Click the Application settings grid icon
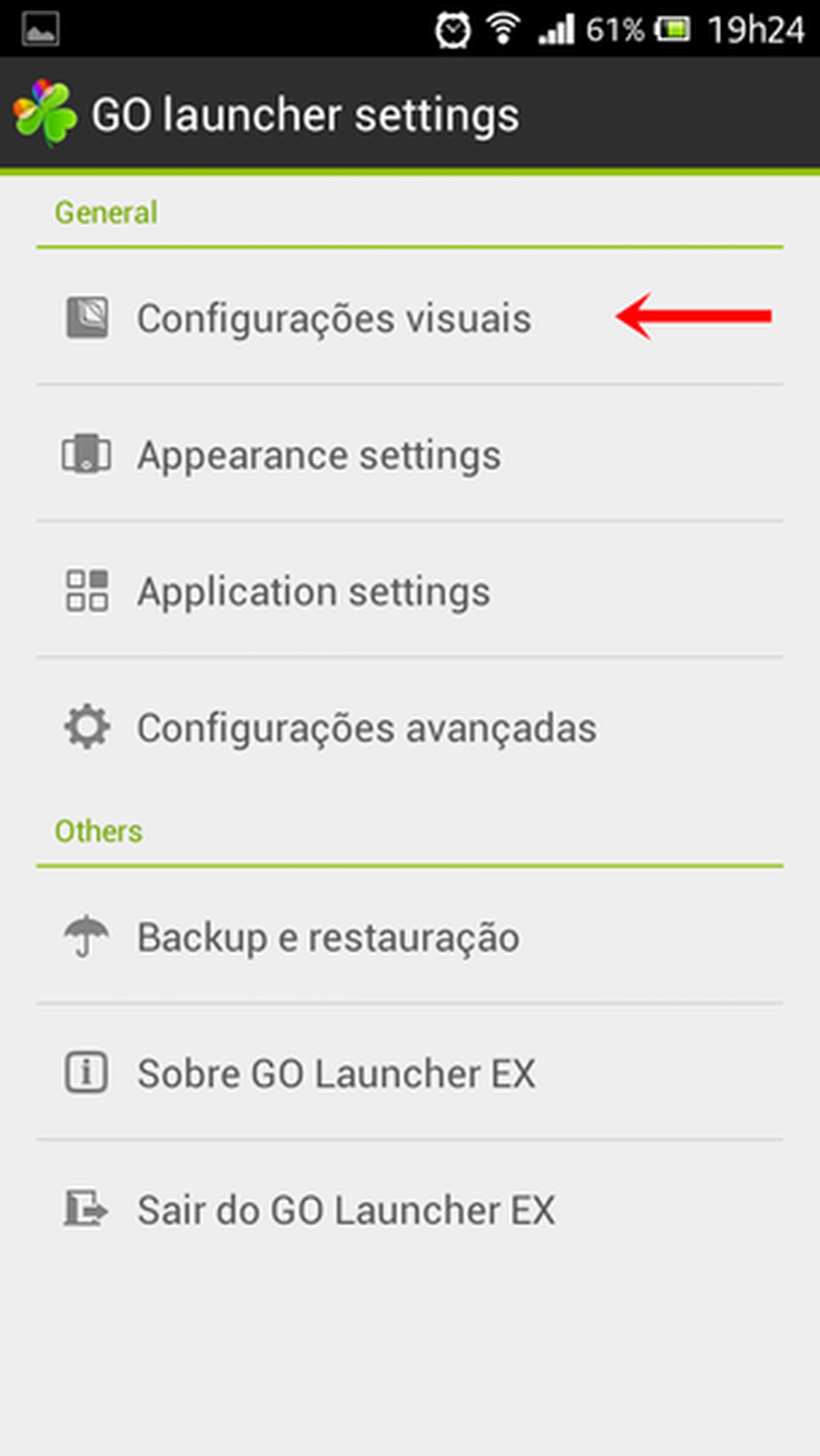Screen dimensions: 820x1456 point(87,591)
